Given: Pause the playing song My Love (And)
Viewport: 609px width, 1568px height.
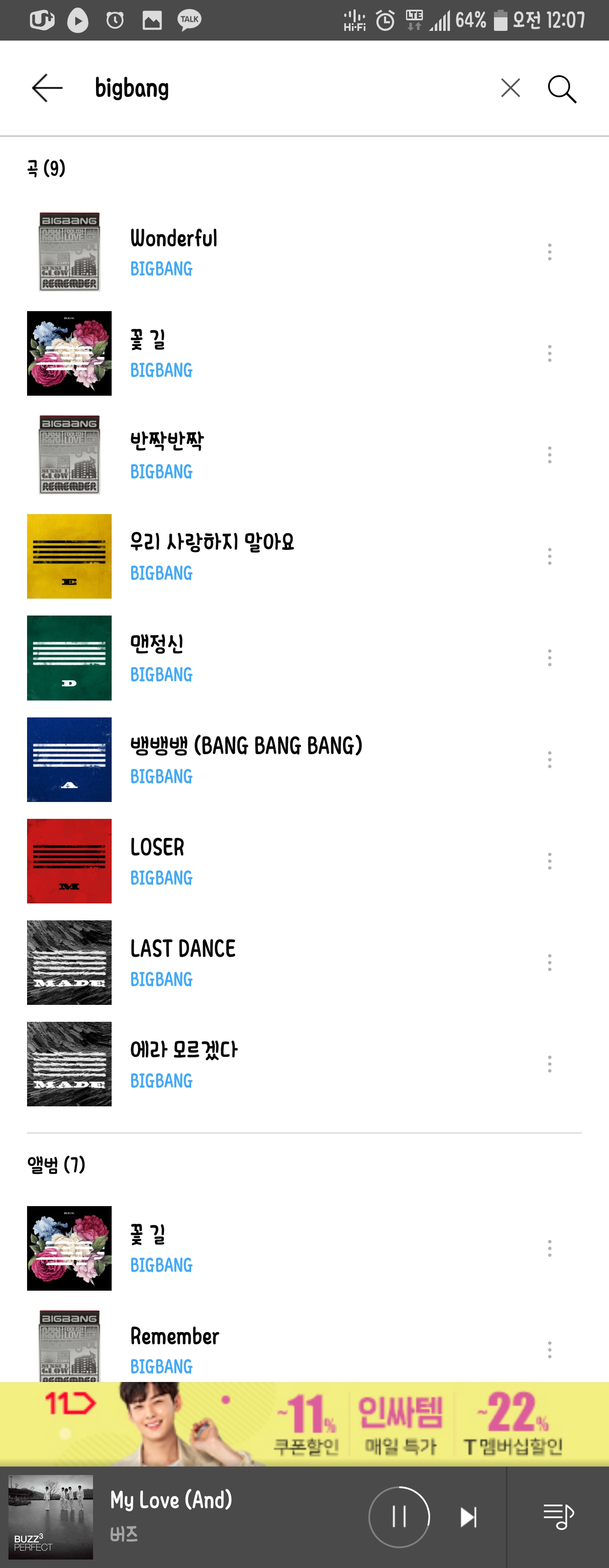Looking at the screenshot, I should [x=399, y=1516].
